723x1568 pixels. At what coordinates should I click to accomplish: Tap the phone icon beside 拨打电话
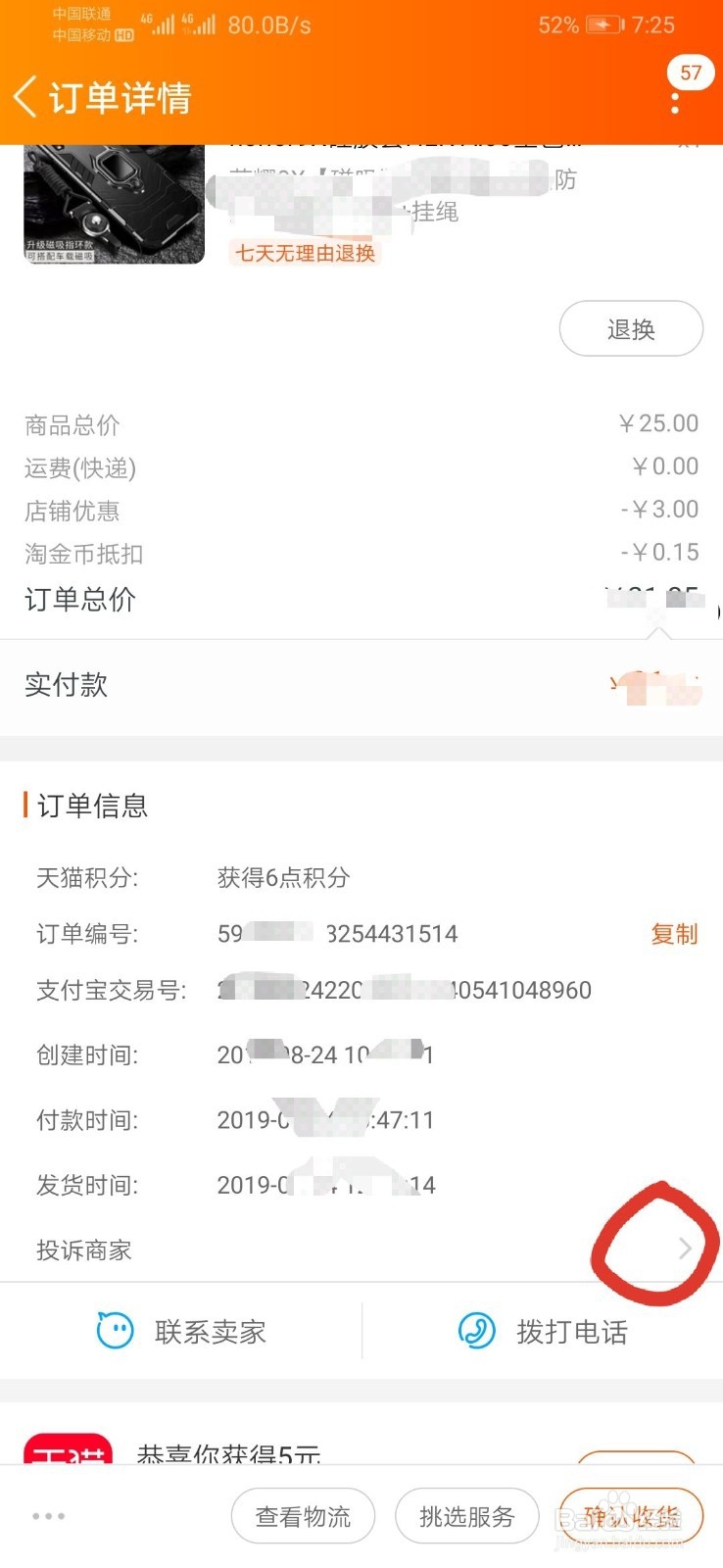pyautogui.click(x=477, y=1331)
